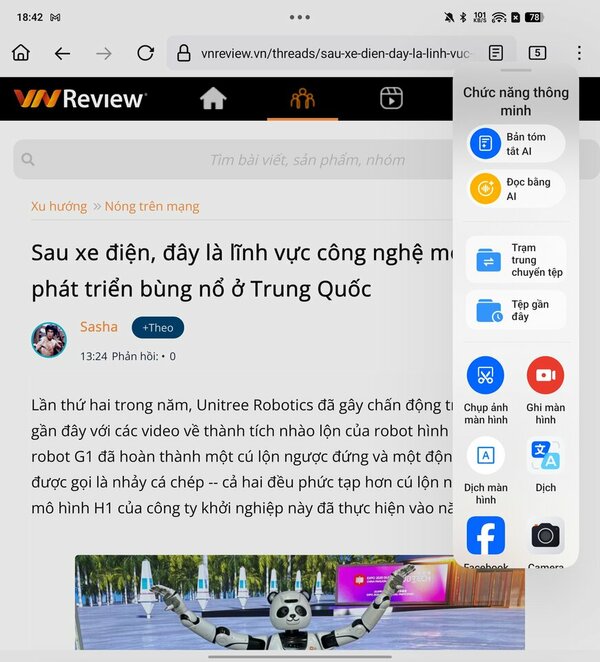Select Đọc bằng AI
The height and width of the screenshot is (662, 600).
click(516, 189)
